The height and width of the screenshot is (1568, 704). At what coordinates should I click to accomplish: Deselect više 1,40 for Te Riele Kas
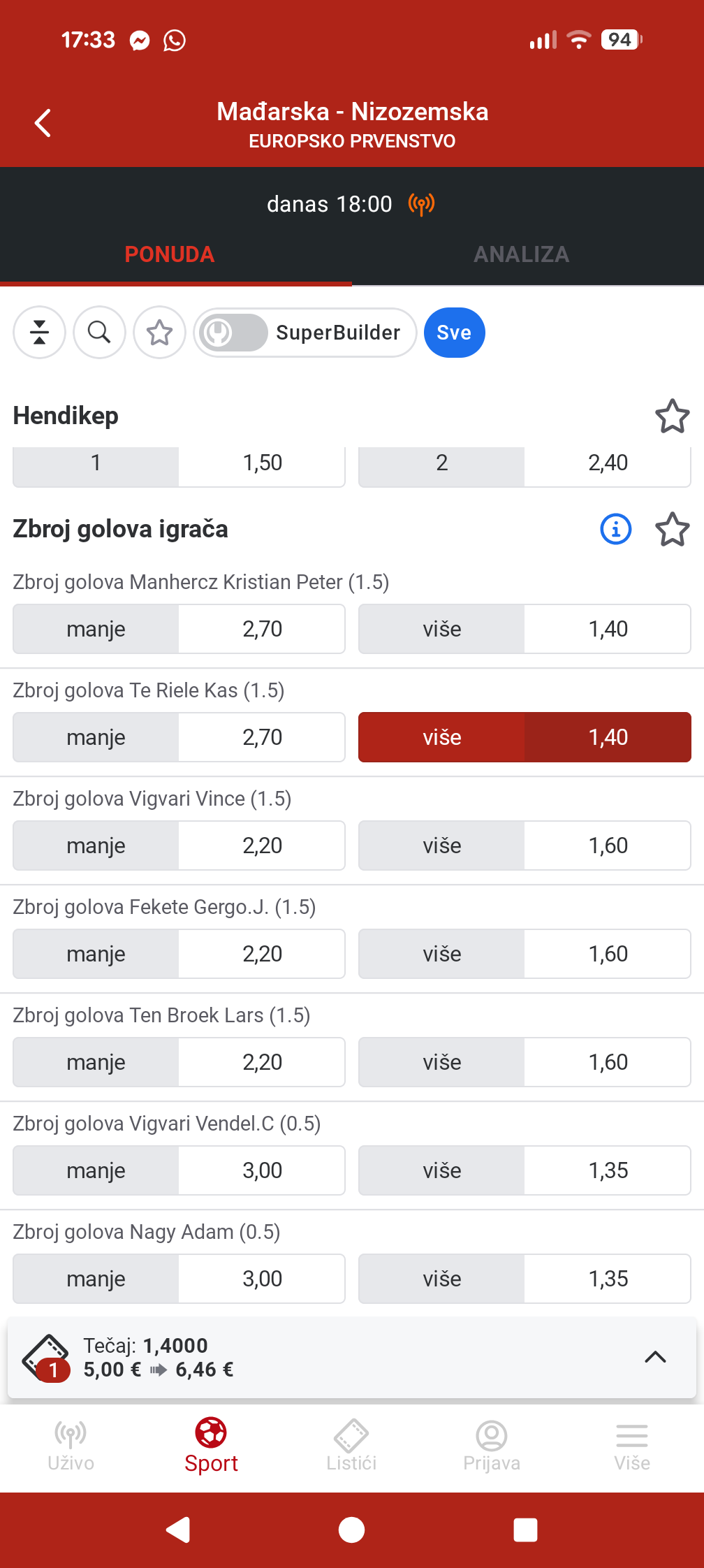point(525,737)
